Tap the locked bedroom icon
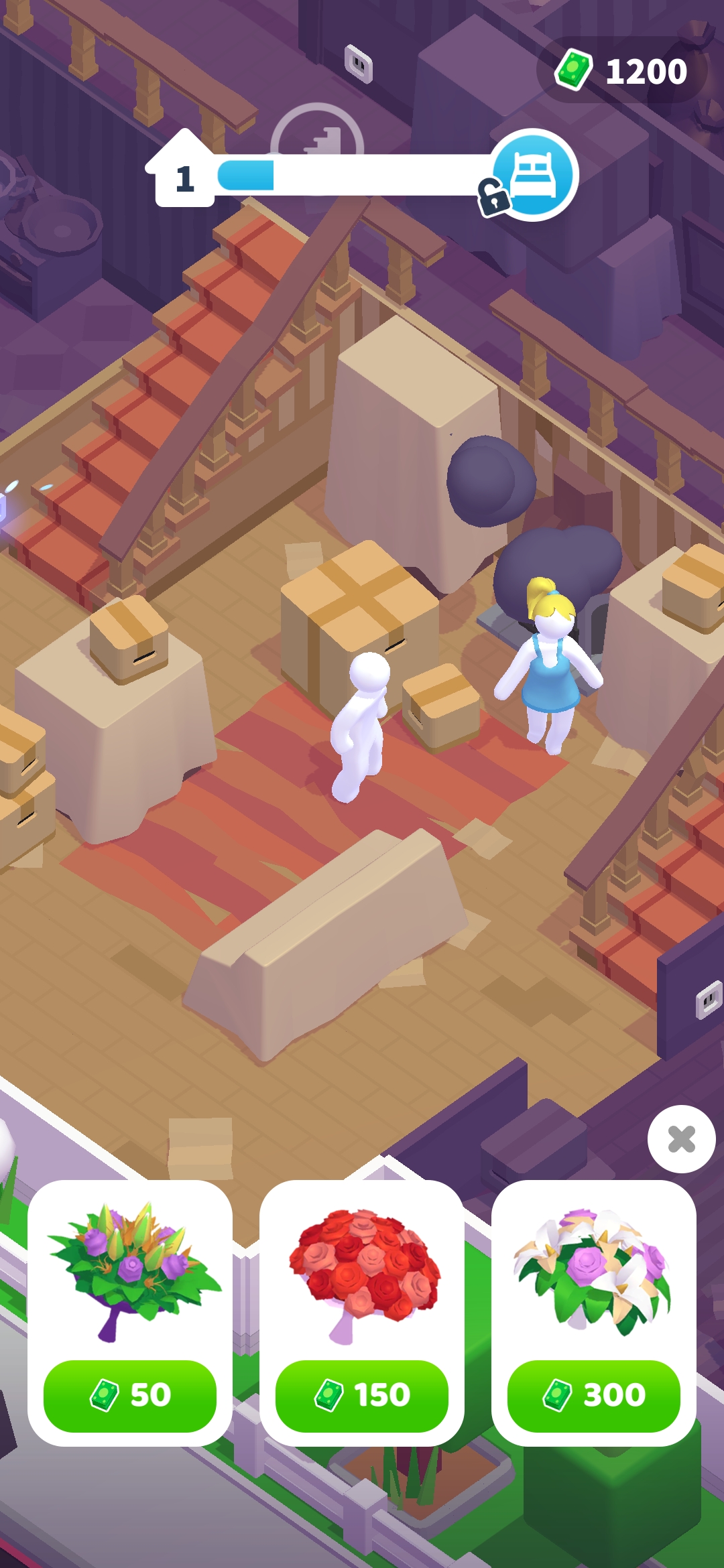 534,175
